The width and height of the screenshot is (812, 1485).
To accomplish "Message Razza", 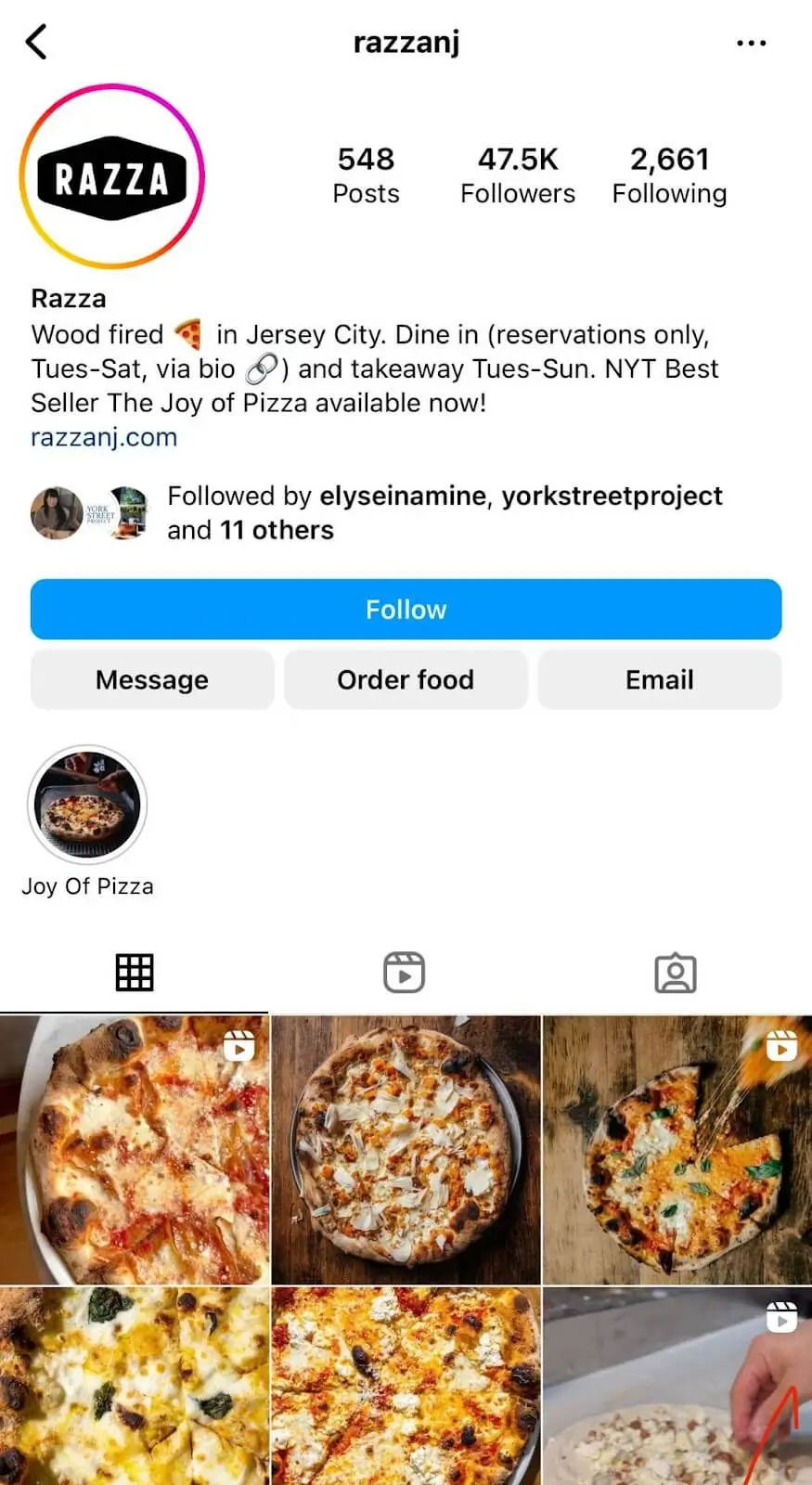I will click(152, 679).
